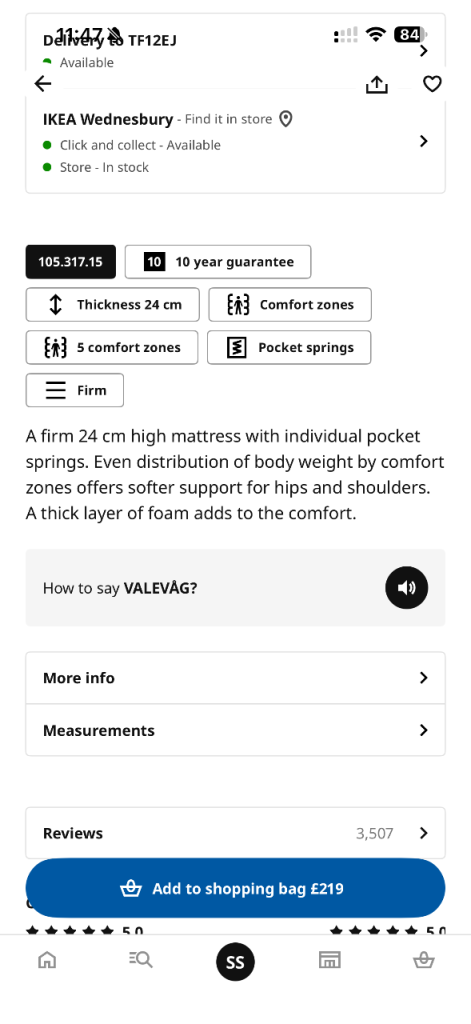The image size is (471, 1024).
Task: Open Measurements section
Action: coord(235,730)
